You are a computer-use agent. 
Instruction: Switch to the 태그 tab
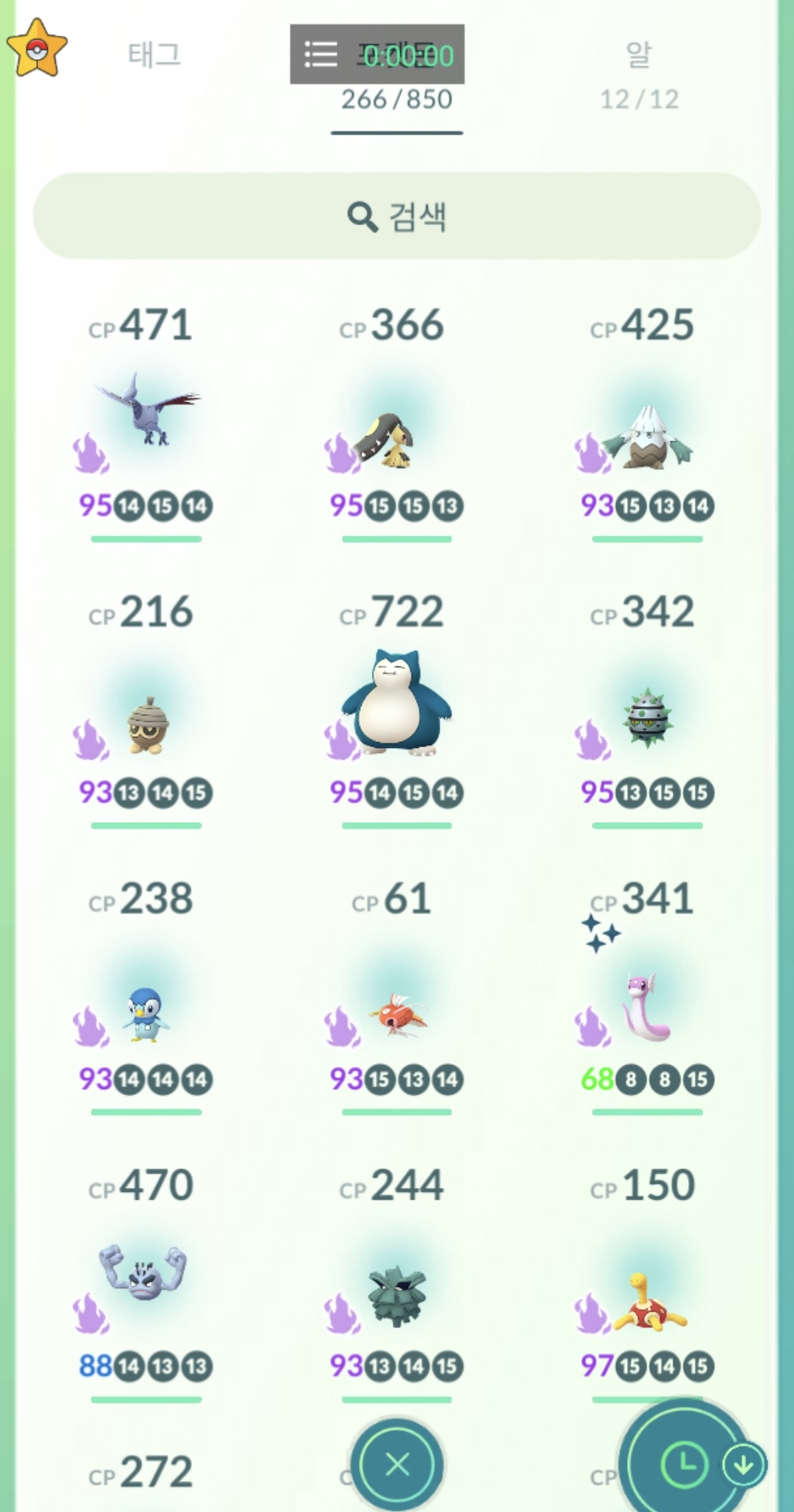click(x=154, y=55)
